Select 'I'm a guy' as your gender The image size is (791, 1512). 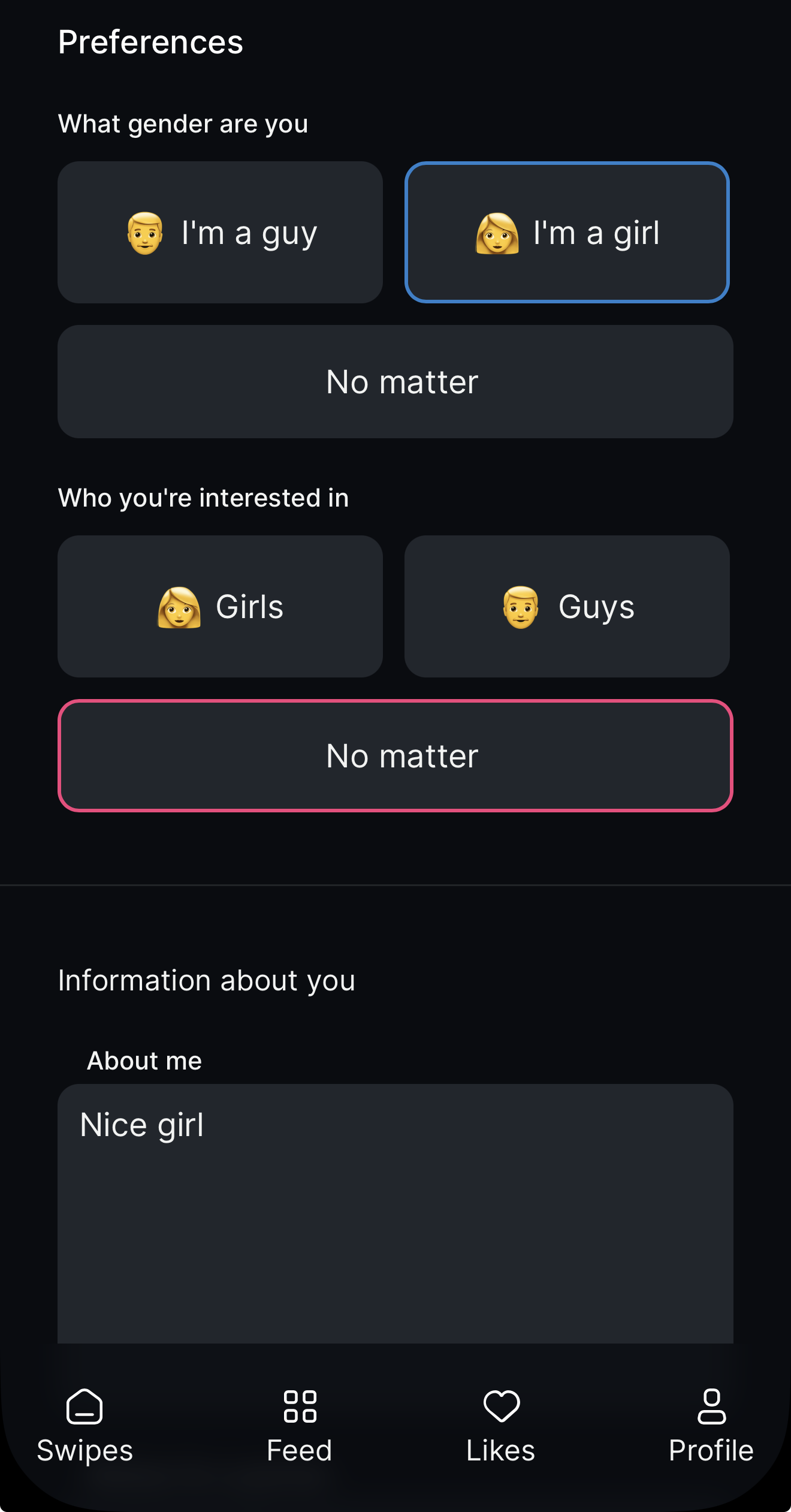[x=219, y=232]
